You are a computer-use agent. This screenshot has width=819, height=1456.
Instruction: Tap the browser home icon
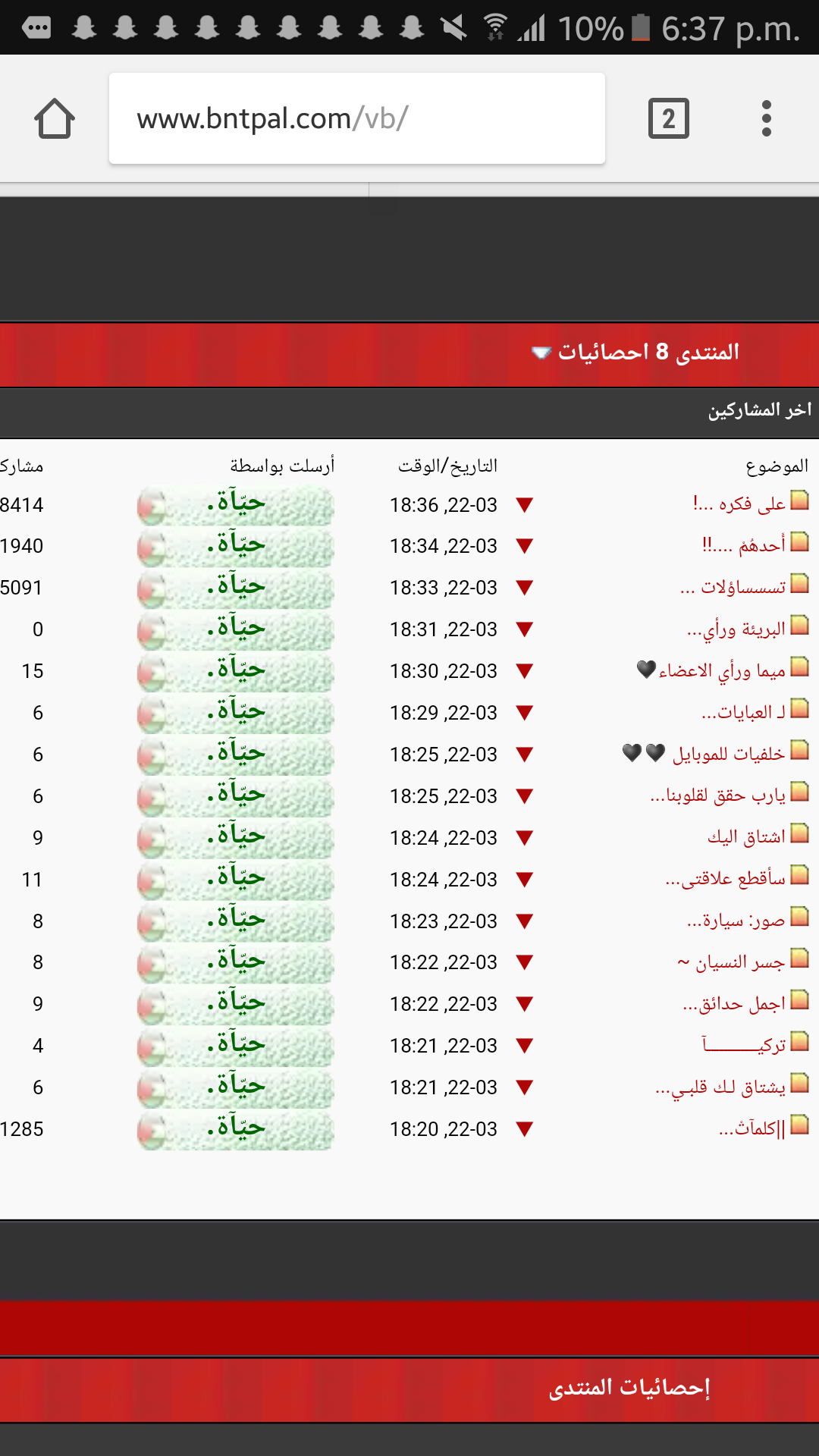[55, 118]
